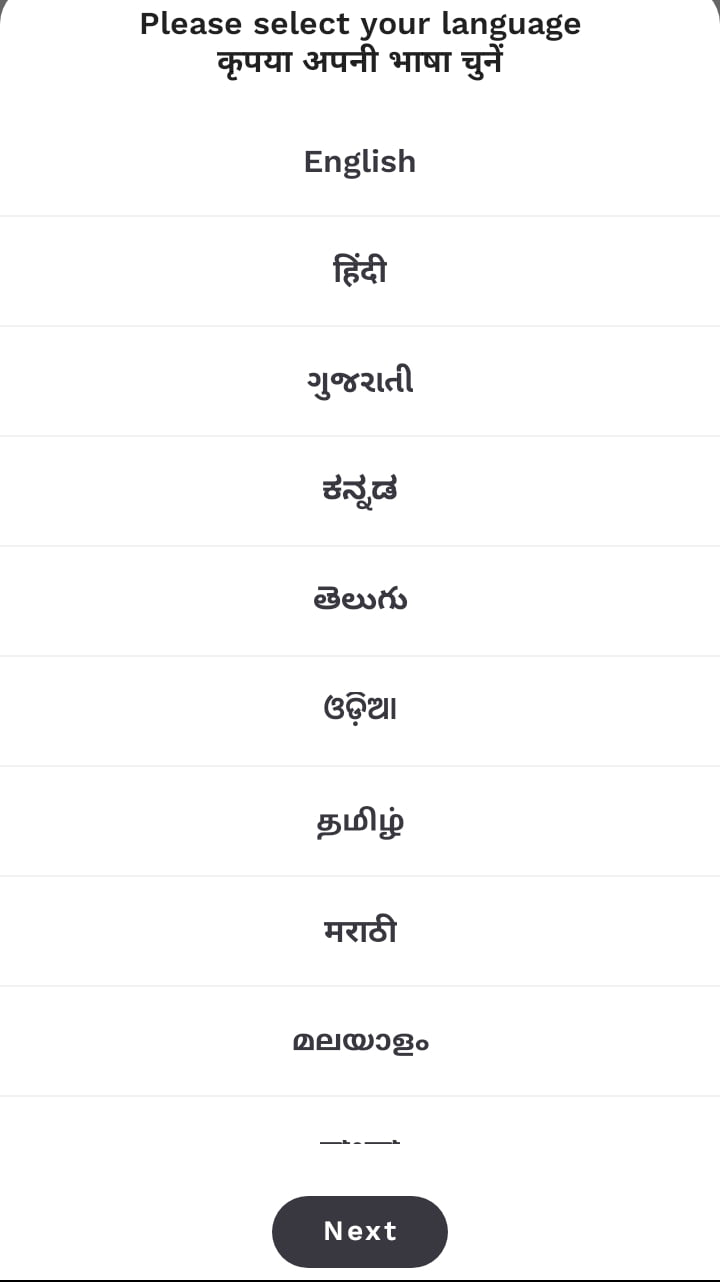Select മലയാളം (Malayalam) as your language
Viewport: 720px width, 1282px height.
[360, 1040]
